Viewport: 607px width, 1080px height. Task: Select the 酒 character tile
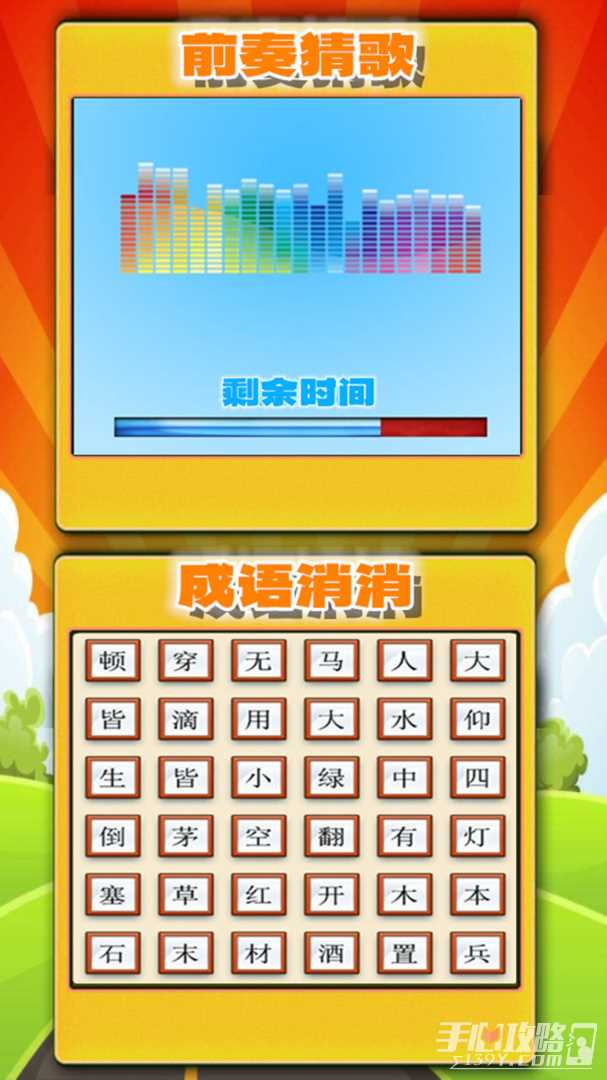tap(331, 953)
